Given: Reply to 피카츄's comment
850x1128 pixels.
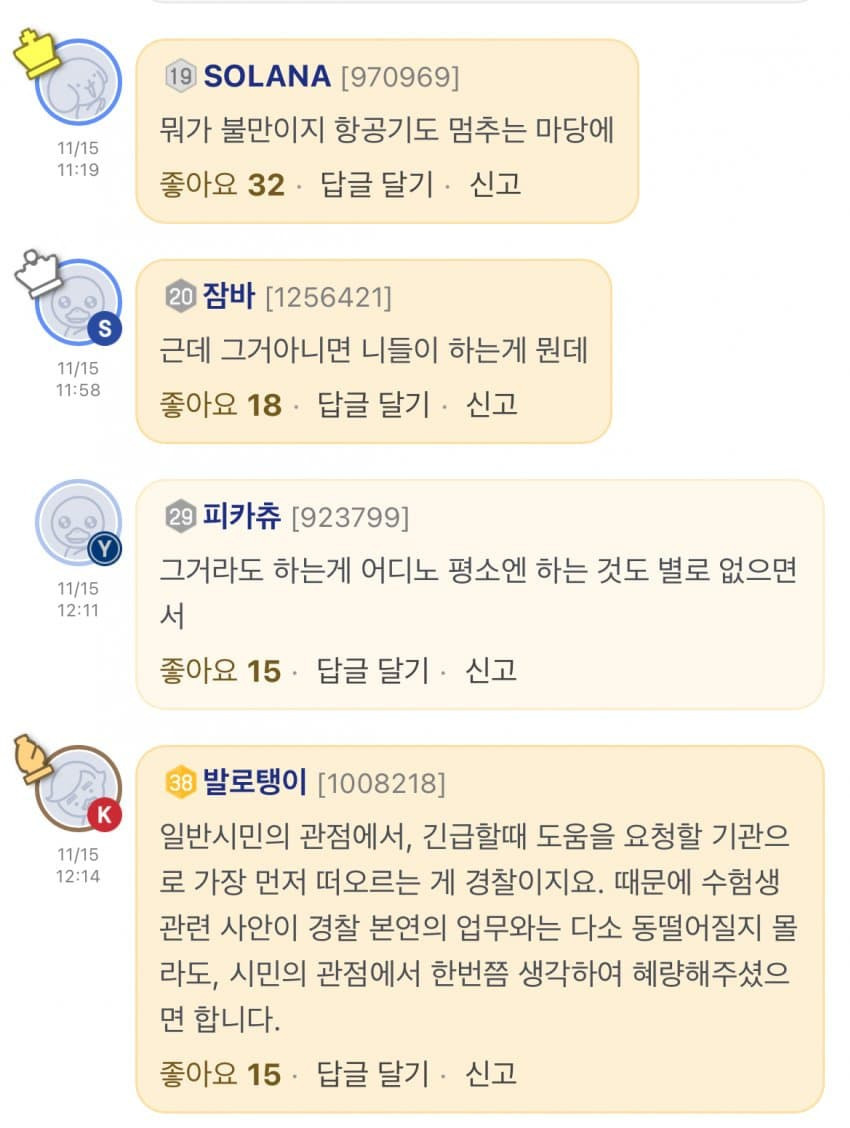Looking at the screenshot, I should pyautogui.click(x=373, y=670).
